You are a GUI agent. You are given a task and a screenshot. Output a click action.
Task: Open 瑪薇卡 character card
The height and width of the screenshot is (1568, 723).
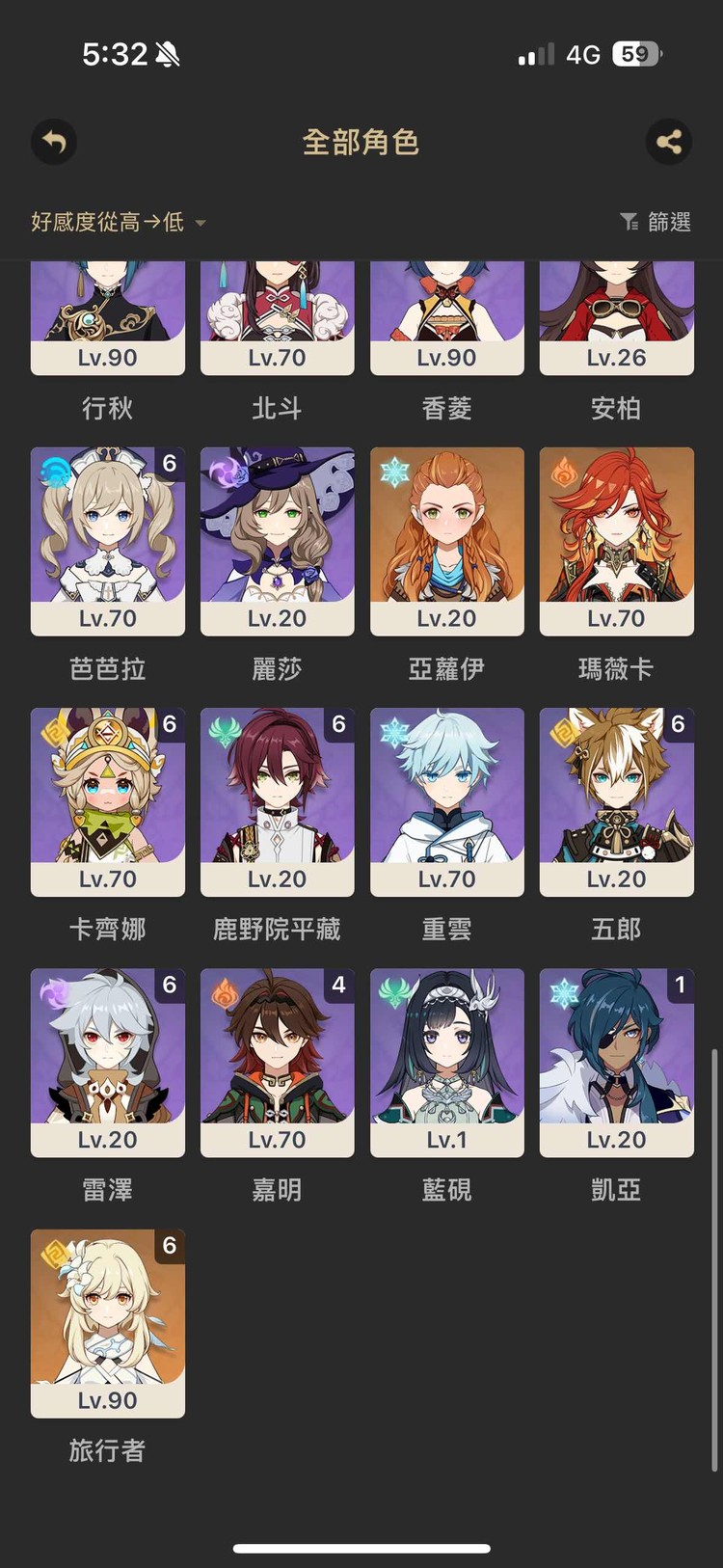pos(617,540)
